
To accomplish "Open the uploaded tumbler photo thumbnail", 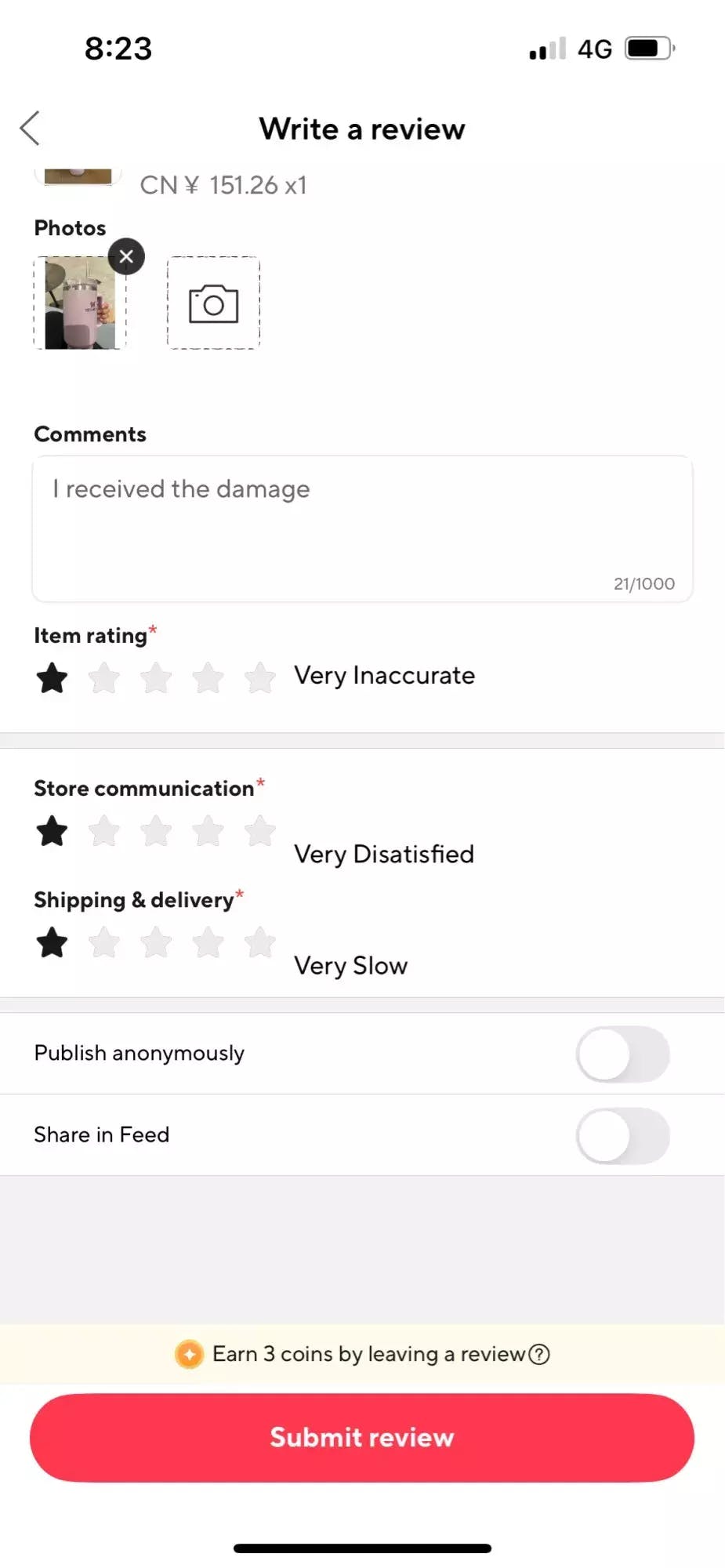I will [x=80, y=303].
